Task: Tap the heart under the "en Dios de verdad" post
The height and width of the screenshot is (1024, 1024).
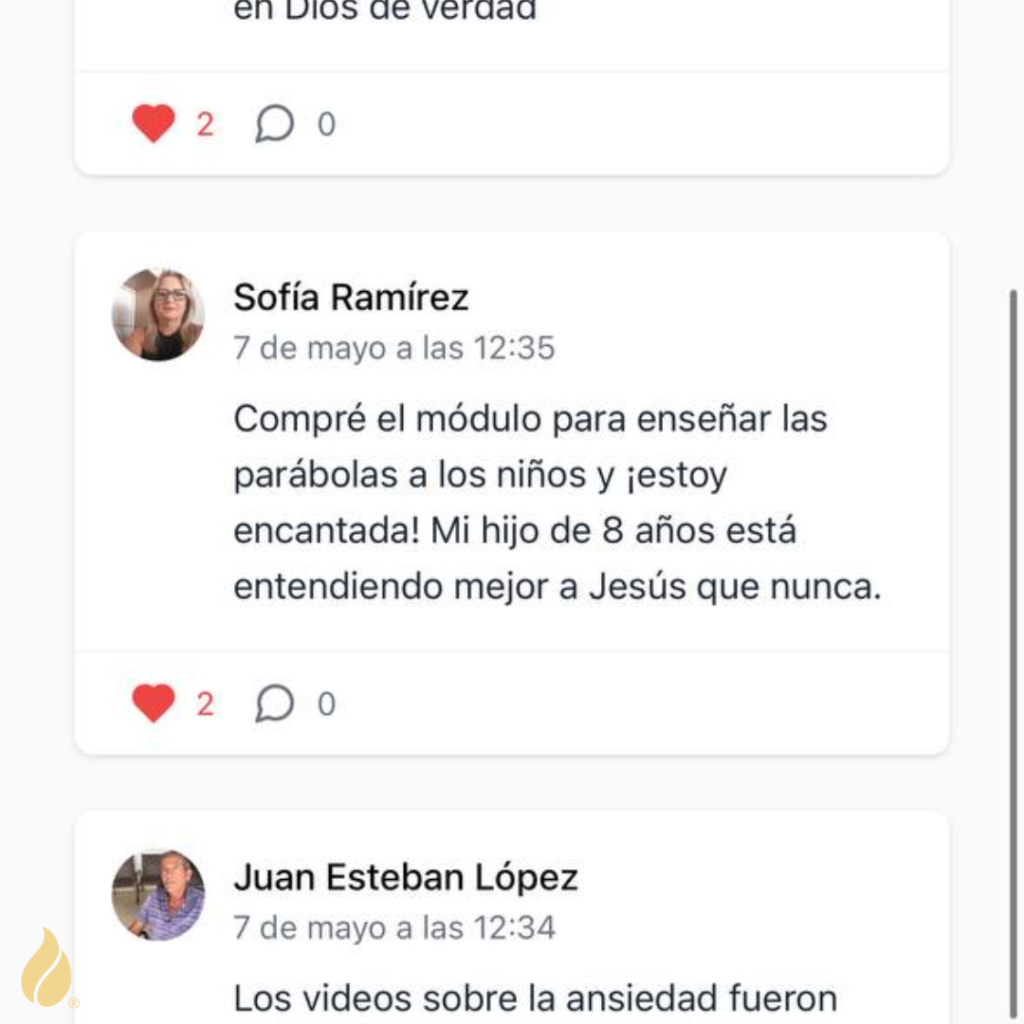Action: (154, 124)
